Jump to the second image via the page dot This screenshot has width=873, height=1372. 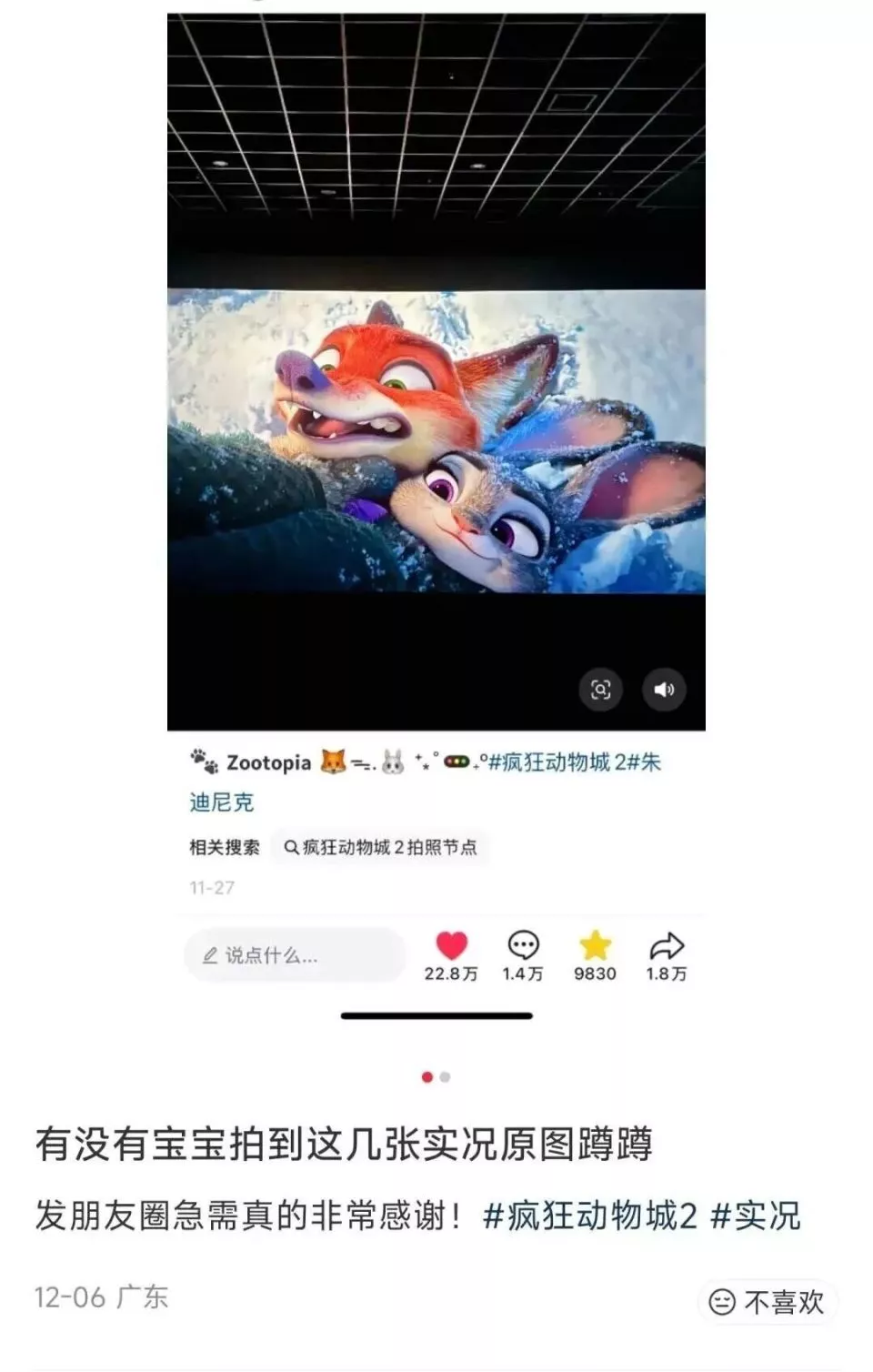(x=445, y=1077)
